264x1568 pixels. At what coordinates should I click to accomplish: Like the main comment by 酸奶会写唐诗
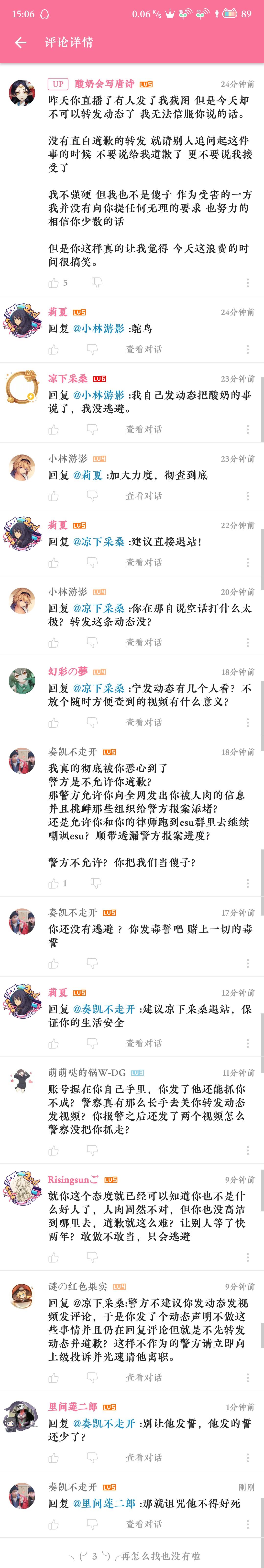pyautogui.click(x=54, y=282)
